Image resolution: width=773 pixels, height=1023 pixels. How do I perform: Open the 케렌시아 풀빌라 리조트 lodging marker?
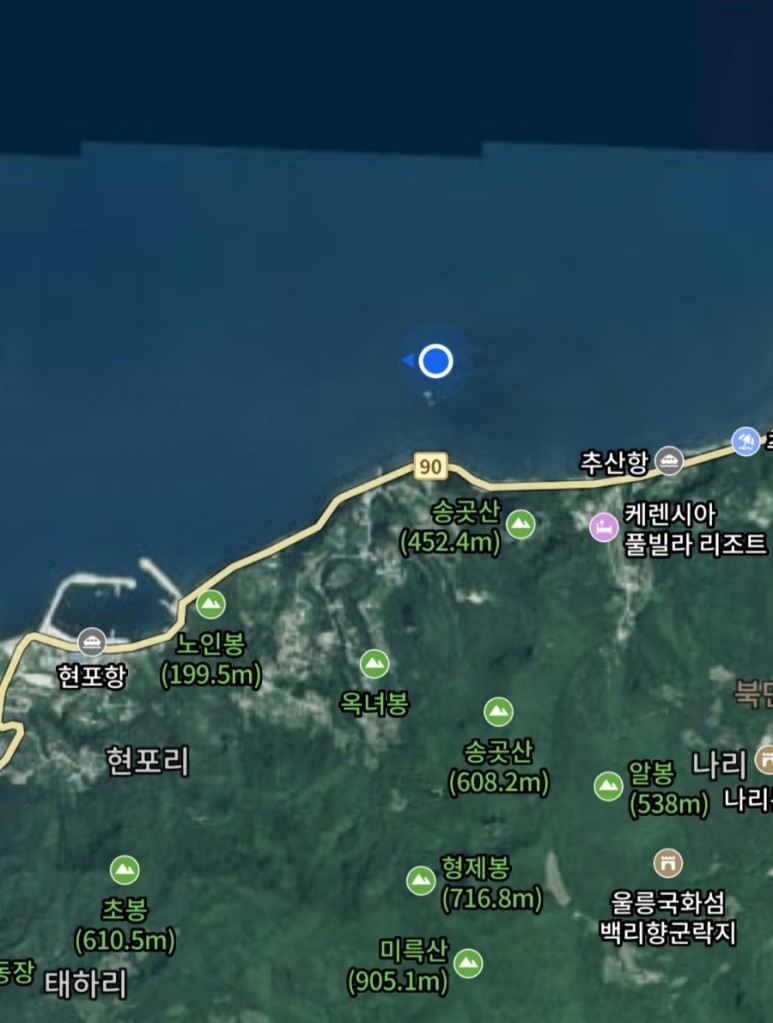coord(604,527)
